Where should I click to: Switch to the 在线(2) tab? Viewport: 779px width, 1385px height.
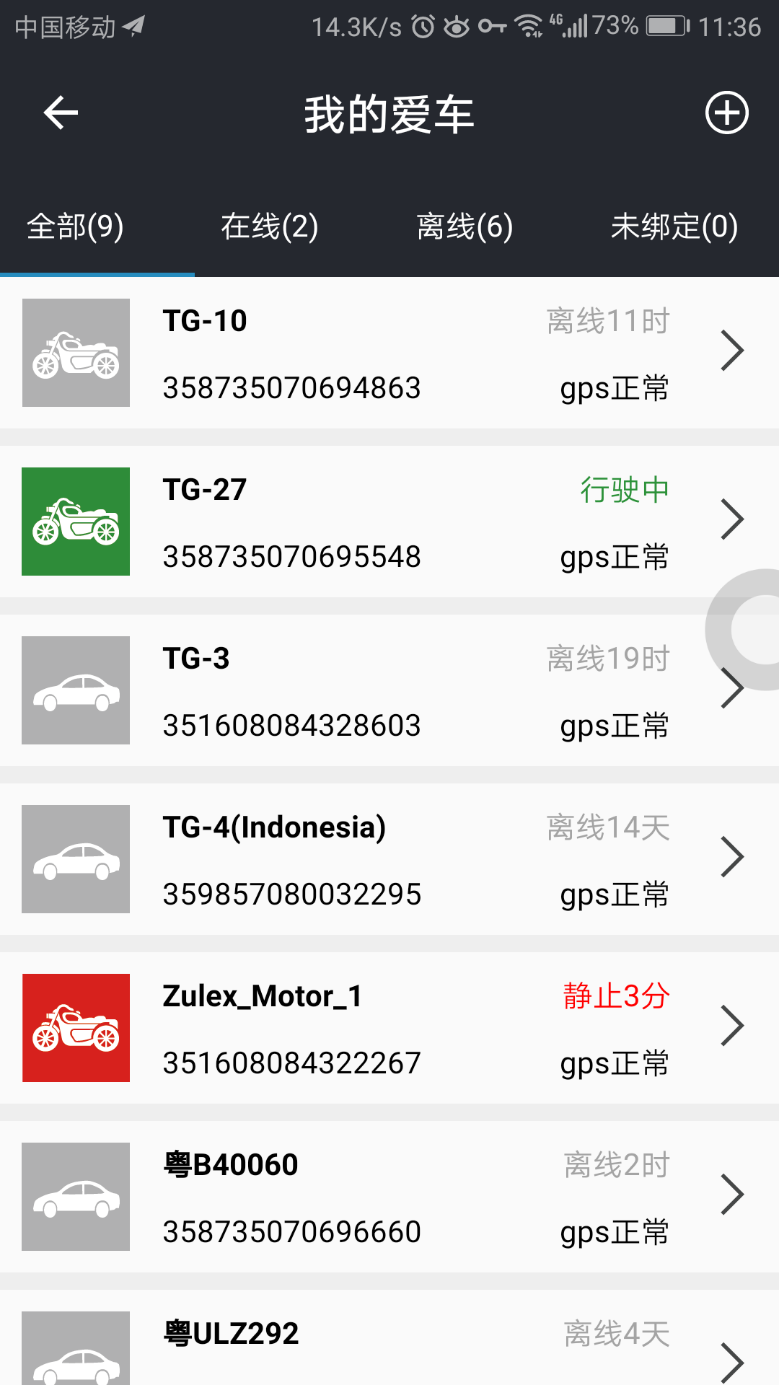270,227
